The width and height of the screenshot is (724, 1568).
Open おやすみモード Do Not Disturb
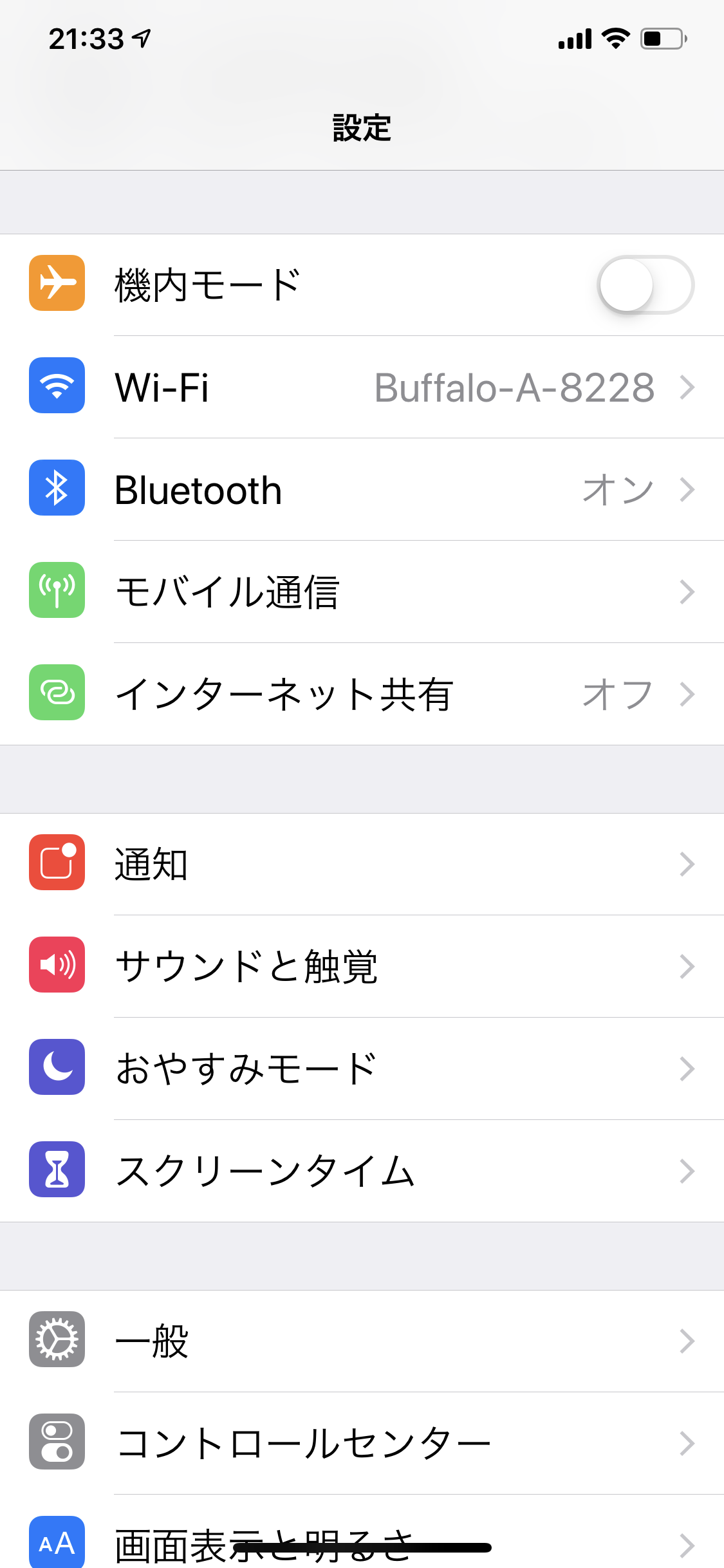pyautogui.click(x=362, y=1069)
